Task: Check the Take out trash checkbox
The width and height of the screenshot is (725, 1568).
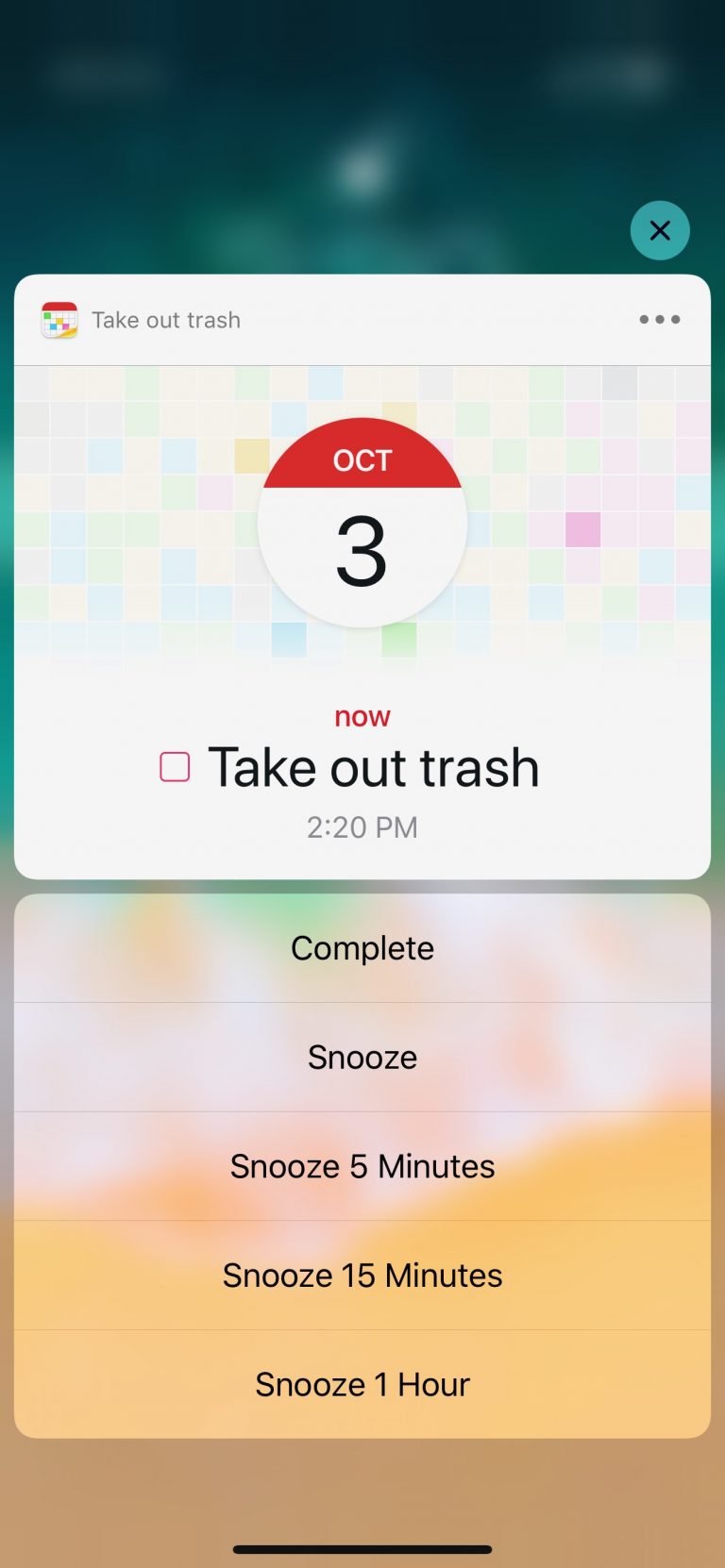Action: 175,767
